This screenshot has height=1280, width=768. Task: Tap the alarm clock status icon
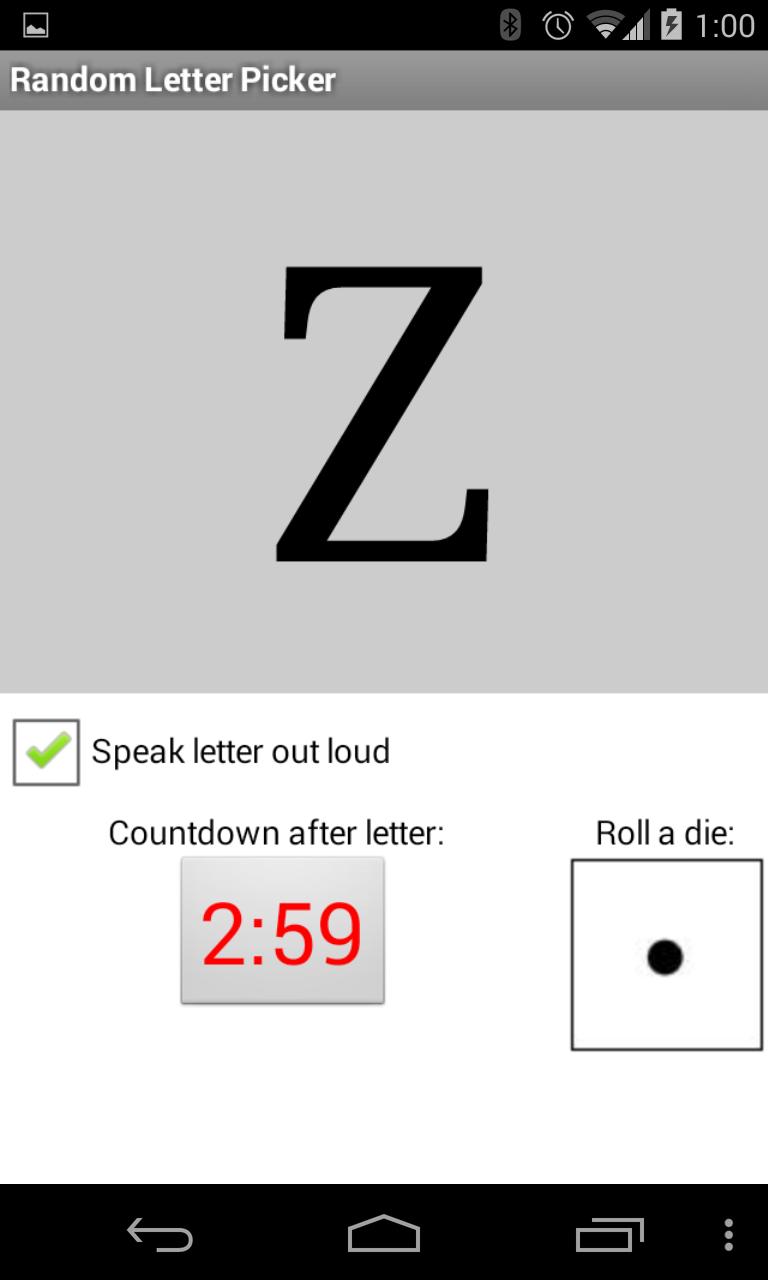tap(557, 25)
